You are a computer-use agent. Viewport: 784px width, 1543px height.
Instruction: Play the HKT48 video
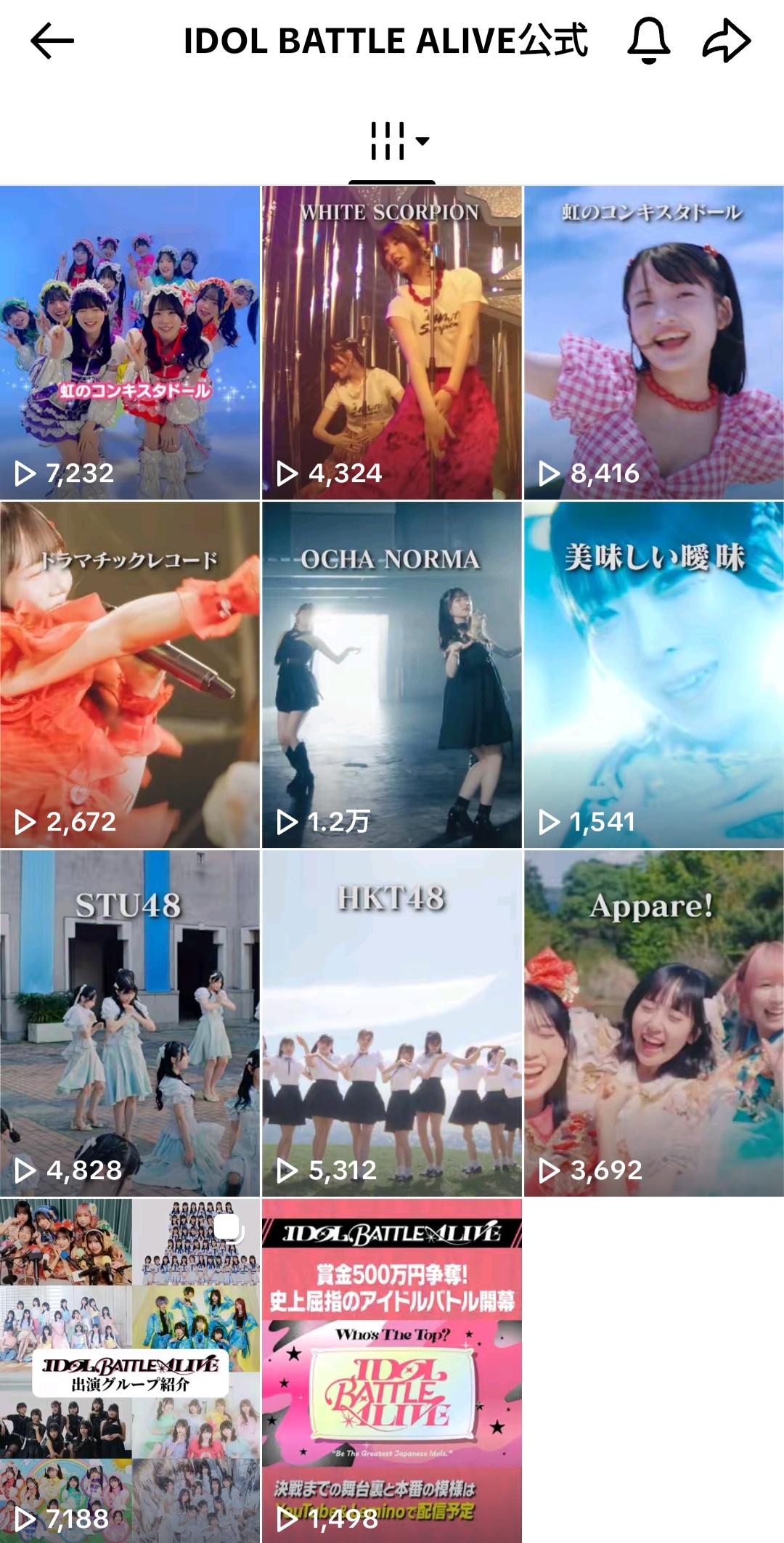(391, 1022)
